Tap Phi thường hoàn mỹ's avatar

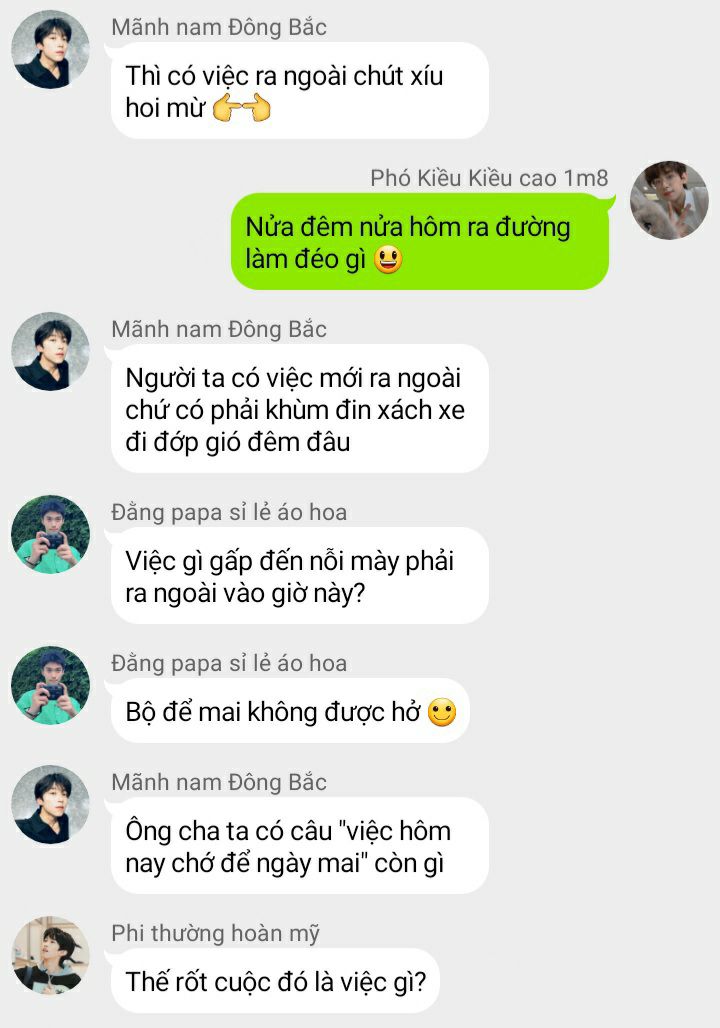50,956
